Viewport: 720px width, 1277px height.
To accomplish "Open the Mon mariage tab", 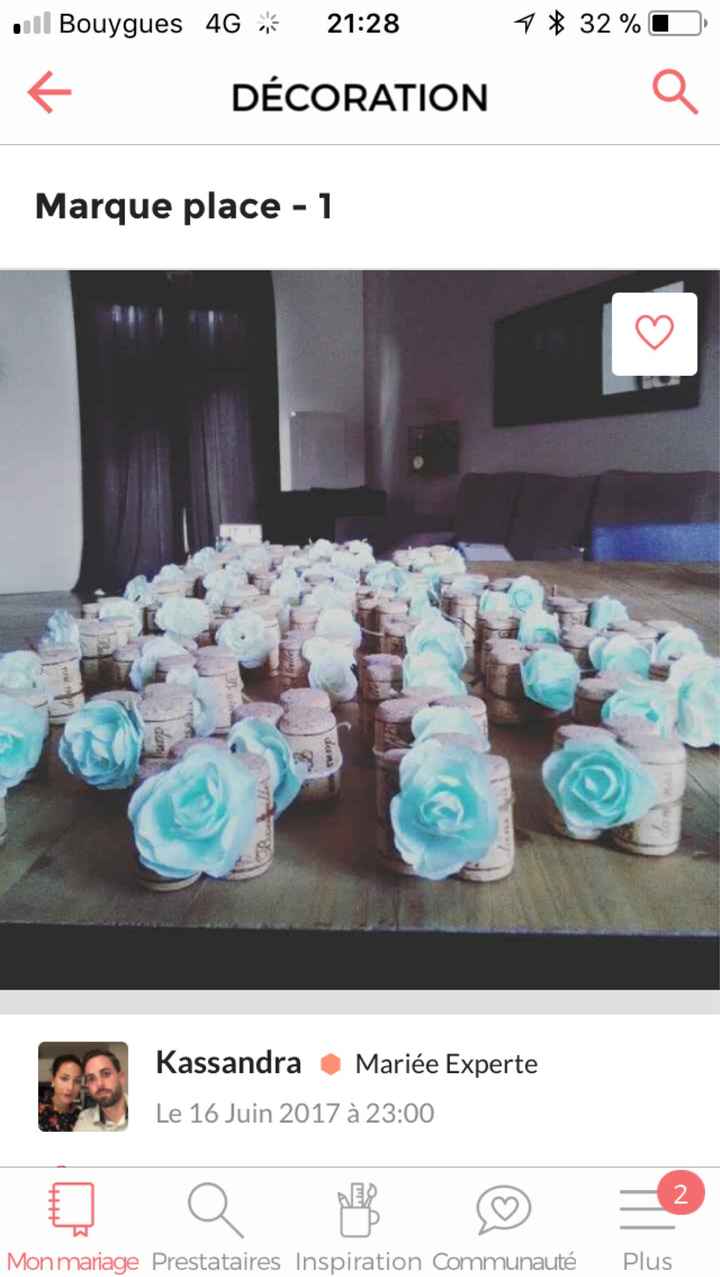I will (72, 1225).
